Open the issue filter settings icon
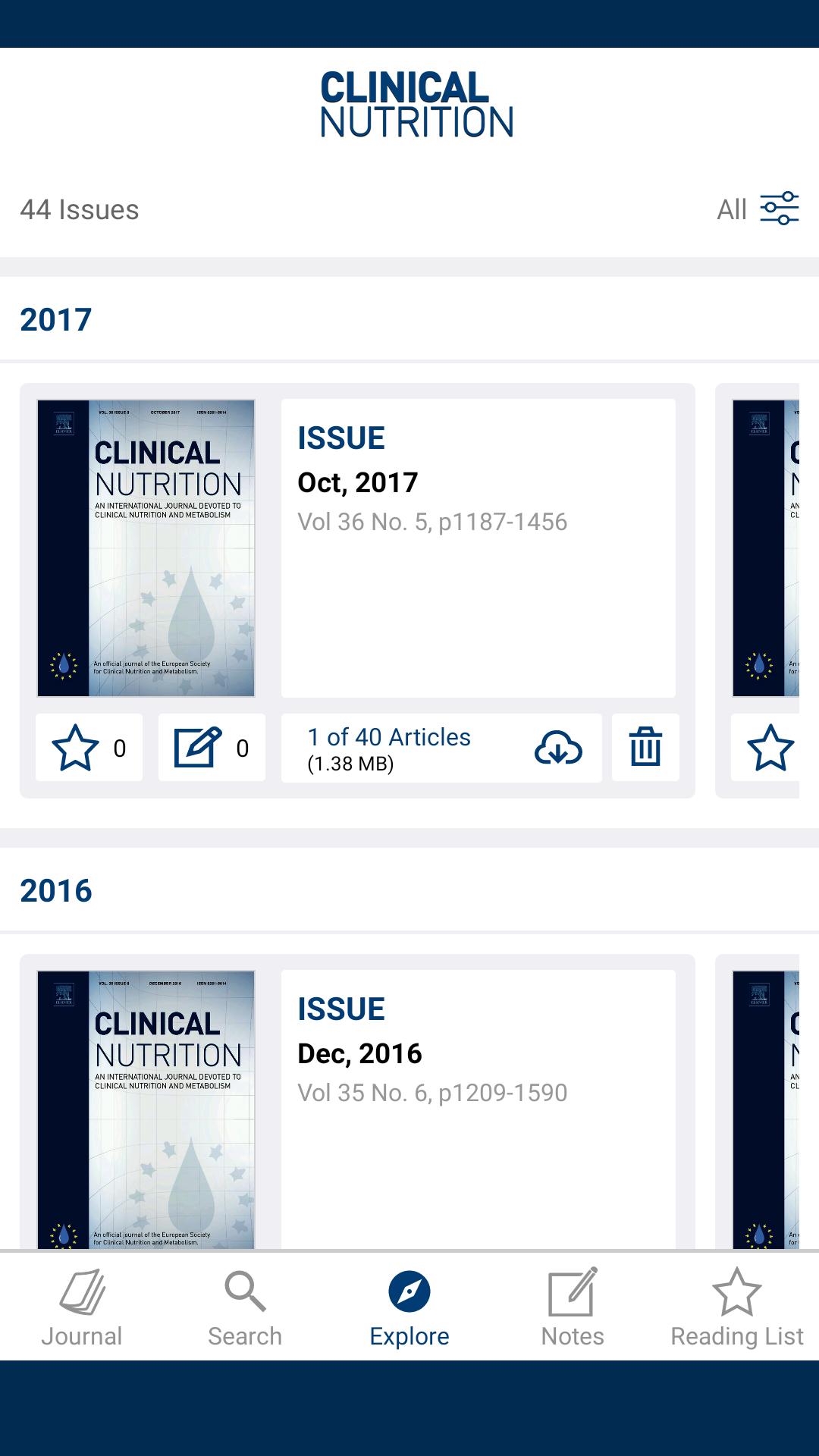Image resolution: width=819 pixels, height=1456 pixels. point(779,209)
